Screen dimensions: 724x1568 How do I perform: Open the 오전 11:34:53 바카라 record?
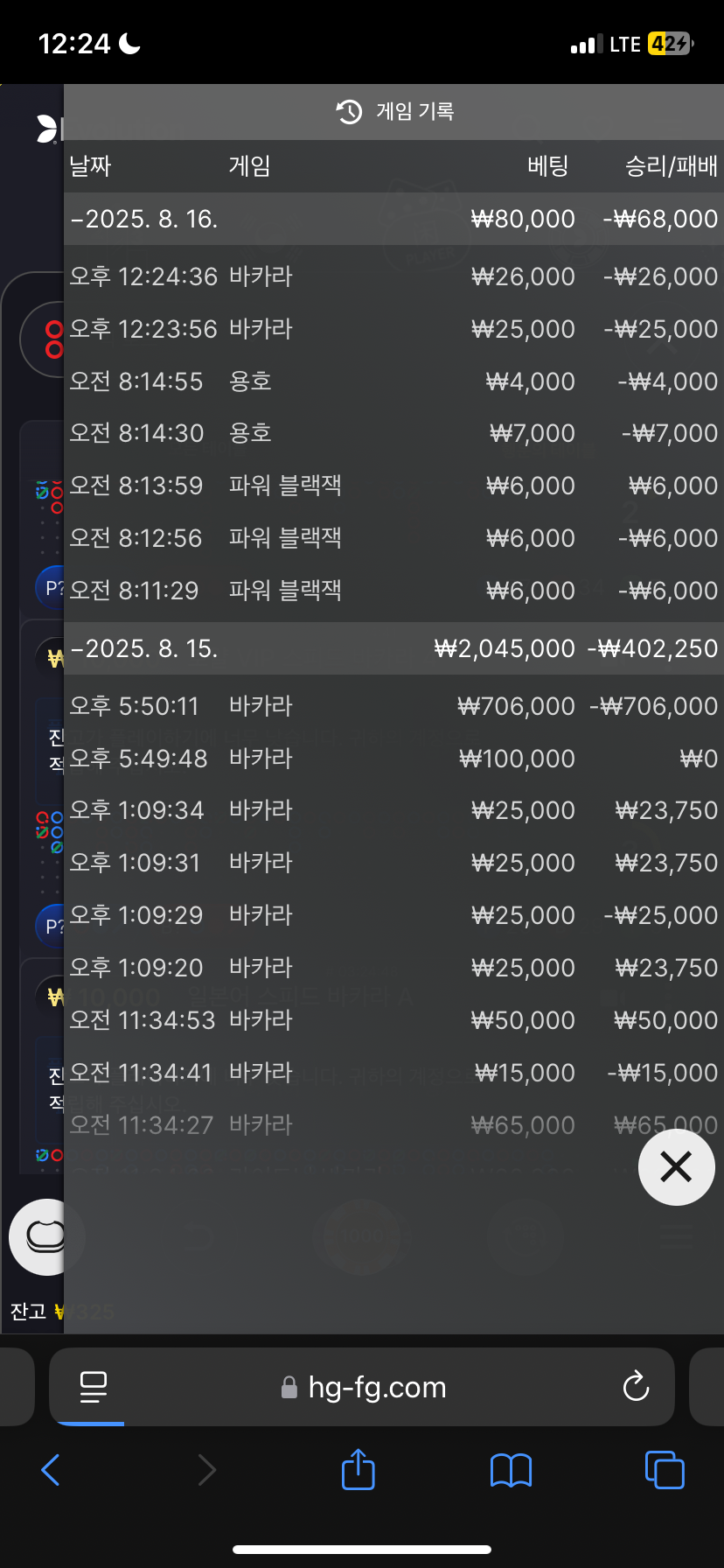click(393, 1020)
